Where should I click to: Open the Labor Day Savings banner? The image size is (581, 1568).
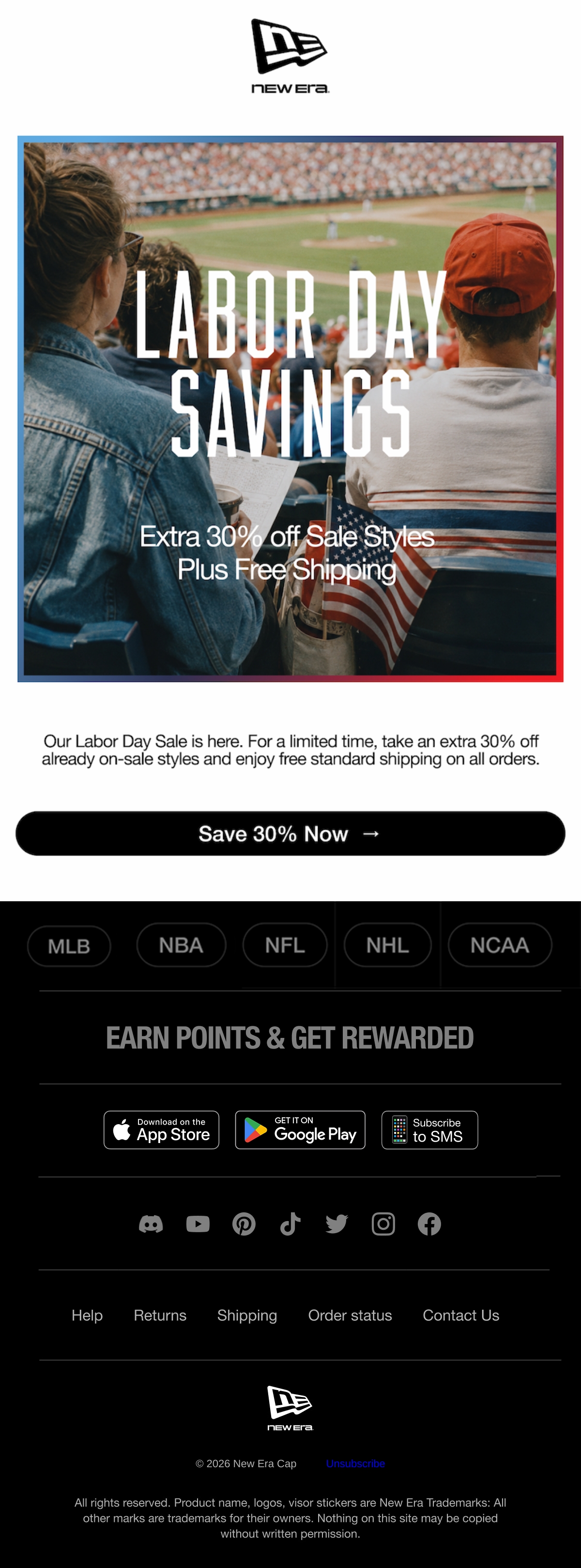point(290,409)
